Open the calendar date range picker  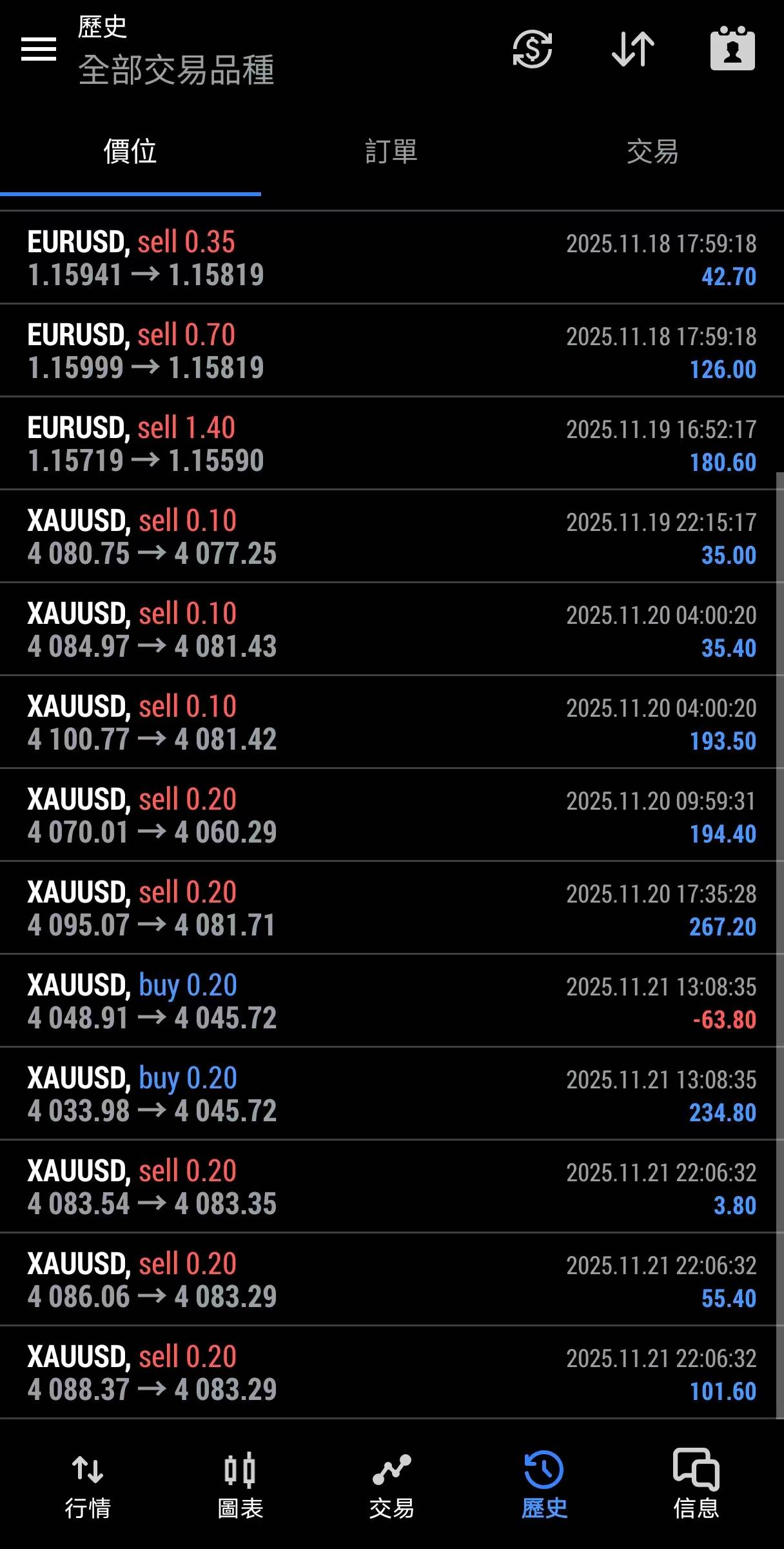pos(732,49)
